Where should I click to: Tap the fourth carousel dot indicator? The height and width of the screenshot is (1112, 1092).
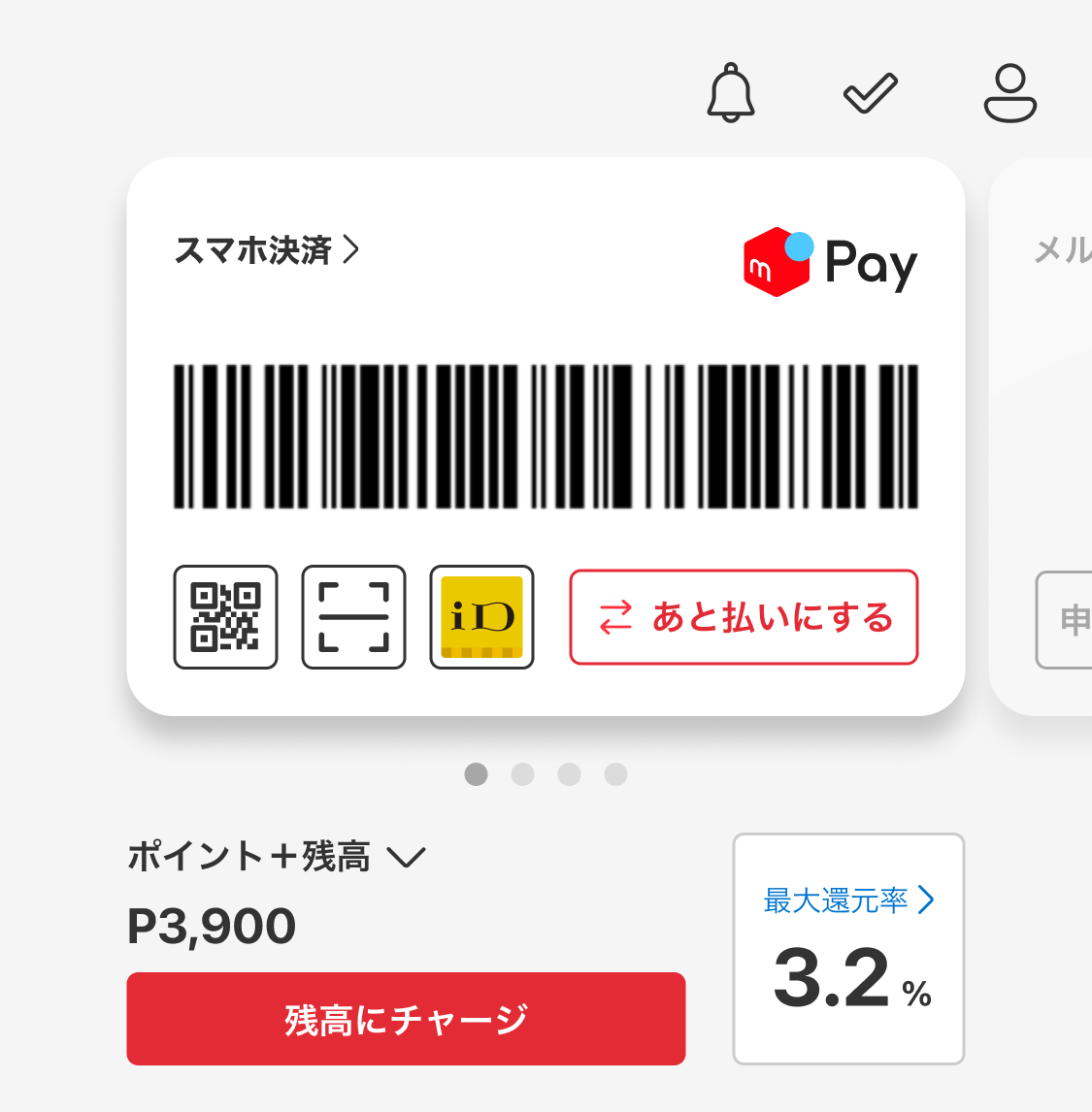point(615,774)
